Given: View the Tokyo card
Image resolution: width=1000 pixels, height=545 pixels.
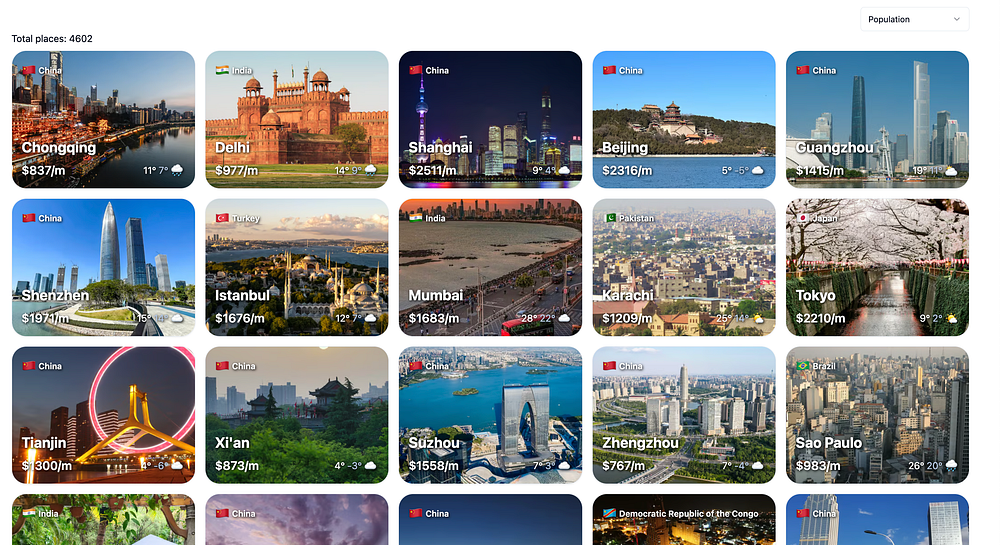Looking at the screenshot, I should tap(877, 267).
